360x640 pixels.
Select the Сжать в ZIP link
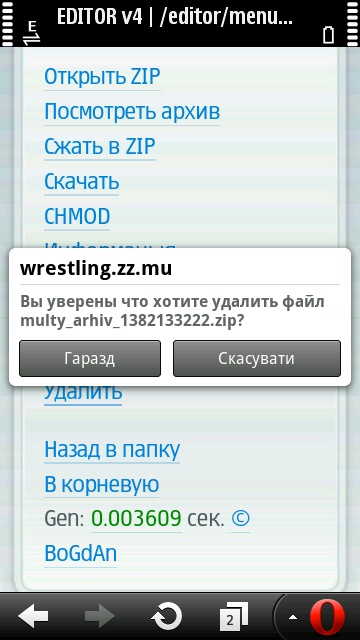100,147
